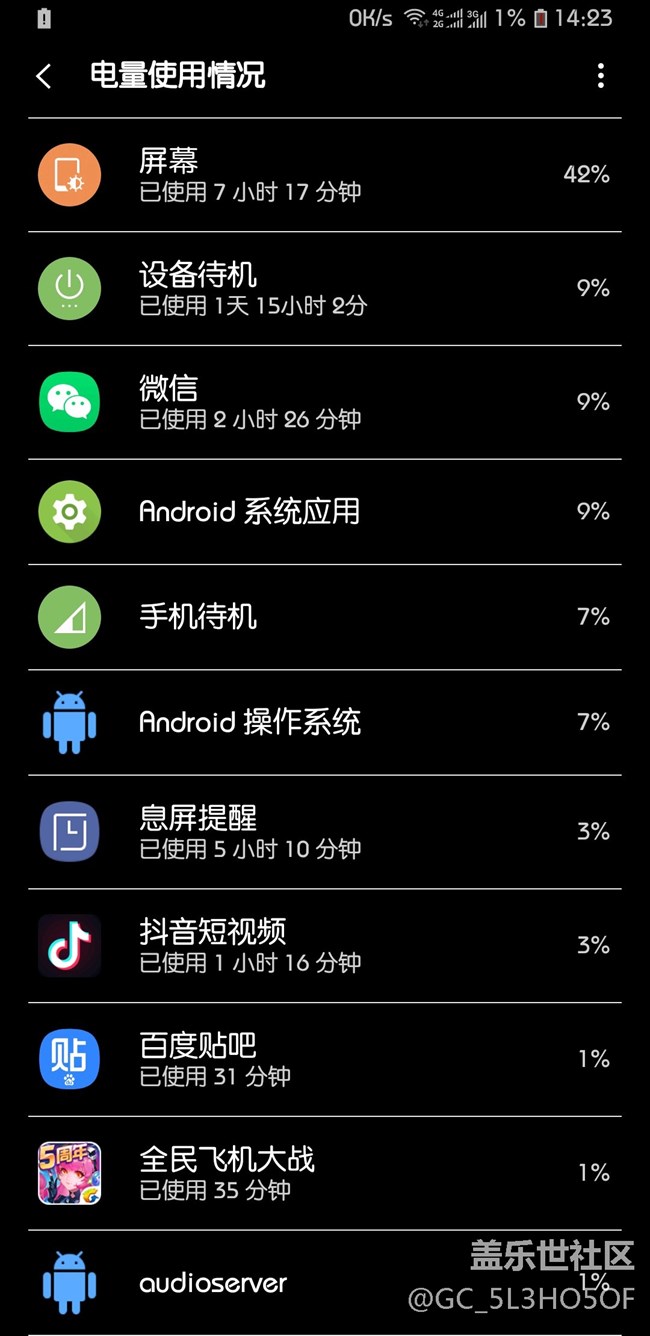Viewport: 650px width, 1336px height.
Task: Open 屏幕 battery usage details
Action: (x=324, y=175)
